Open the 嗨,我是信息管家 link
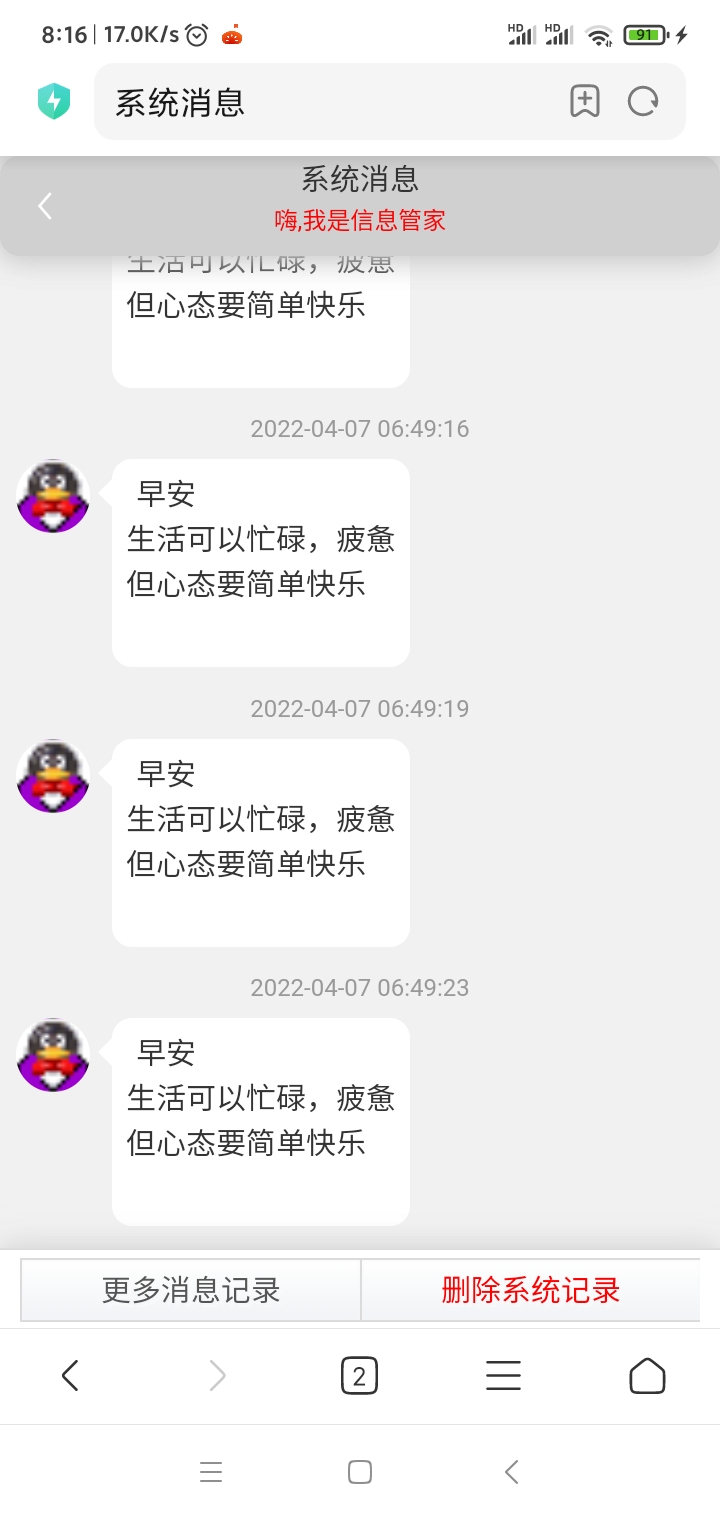The height and width of the screenshot is (1520, 720). 360,221
